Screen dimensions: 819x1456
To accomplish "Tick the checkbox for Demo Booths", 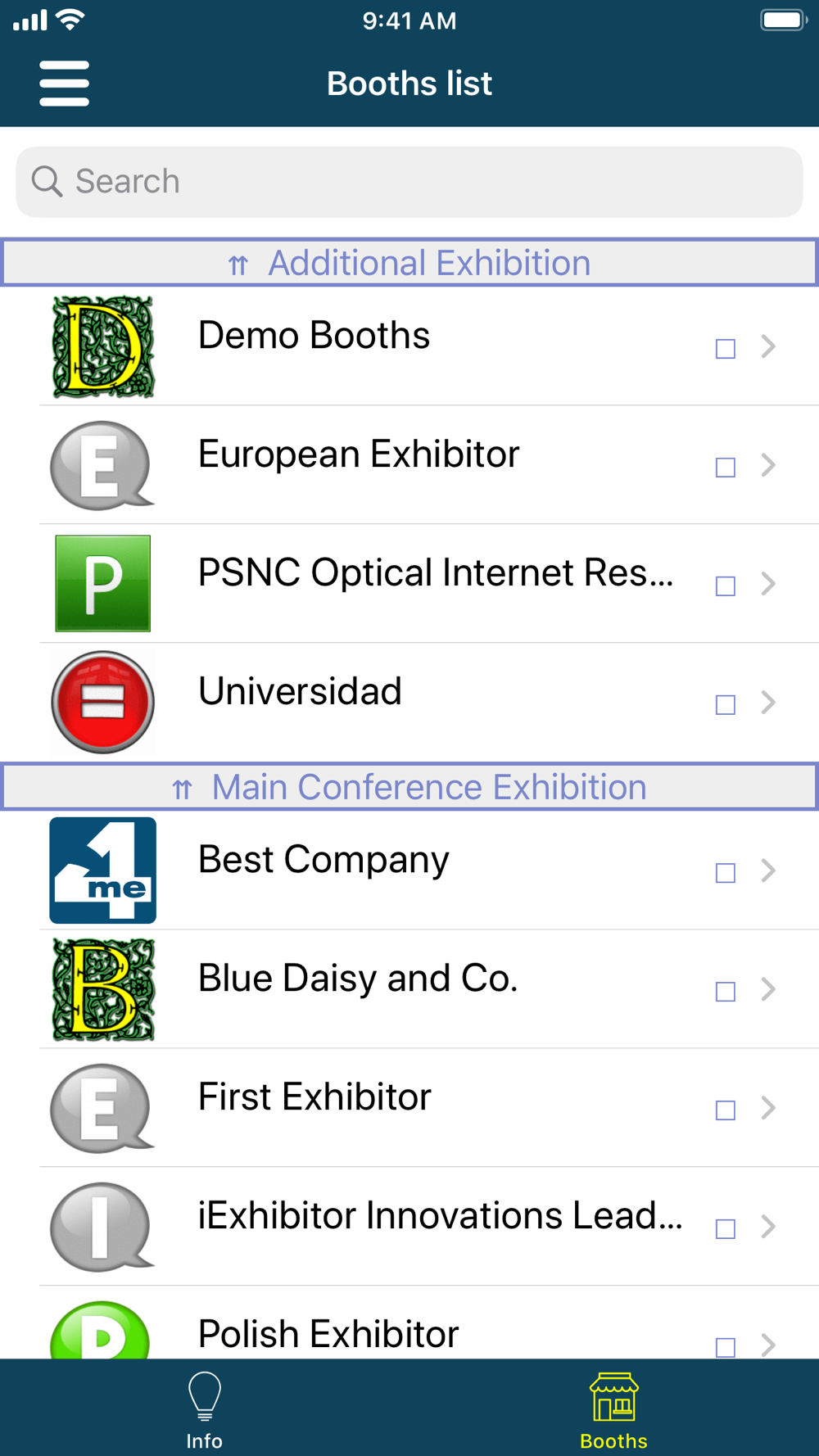I will click(725, 349).
